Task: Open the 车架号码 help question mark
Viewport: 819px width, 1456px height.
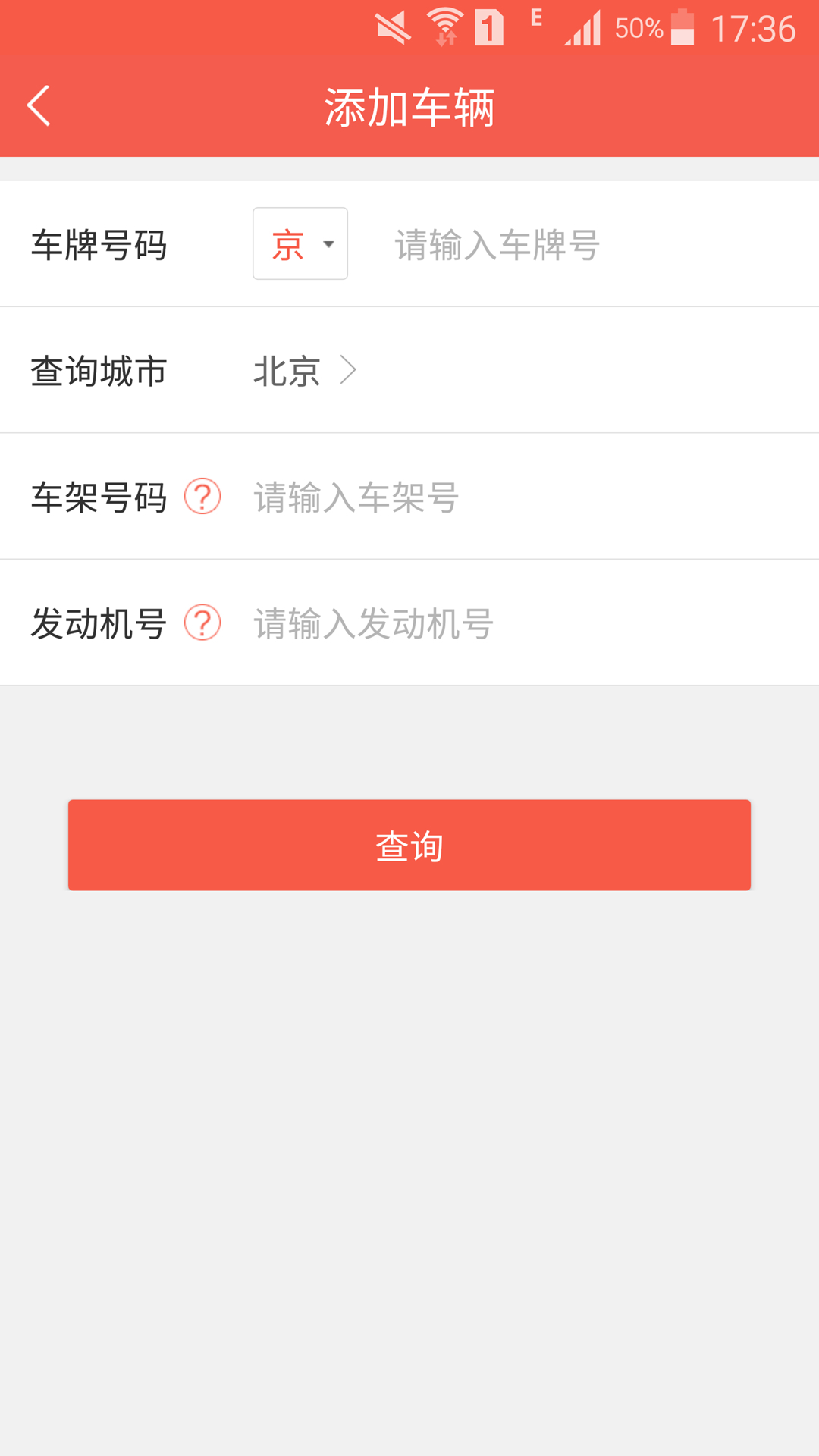Action: click(x=201, y=497)
